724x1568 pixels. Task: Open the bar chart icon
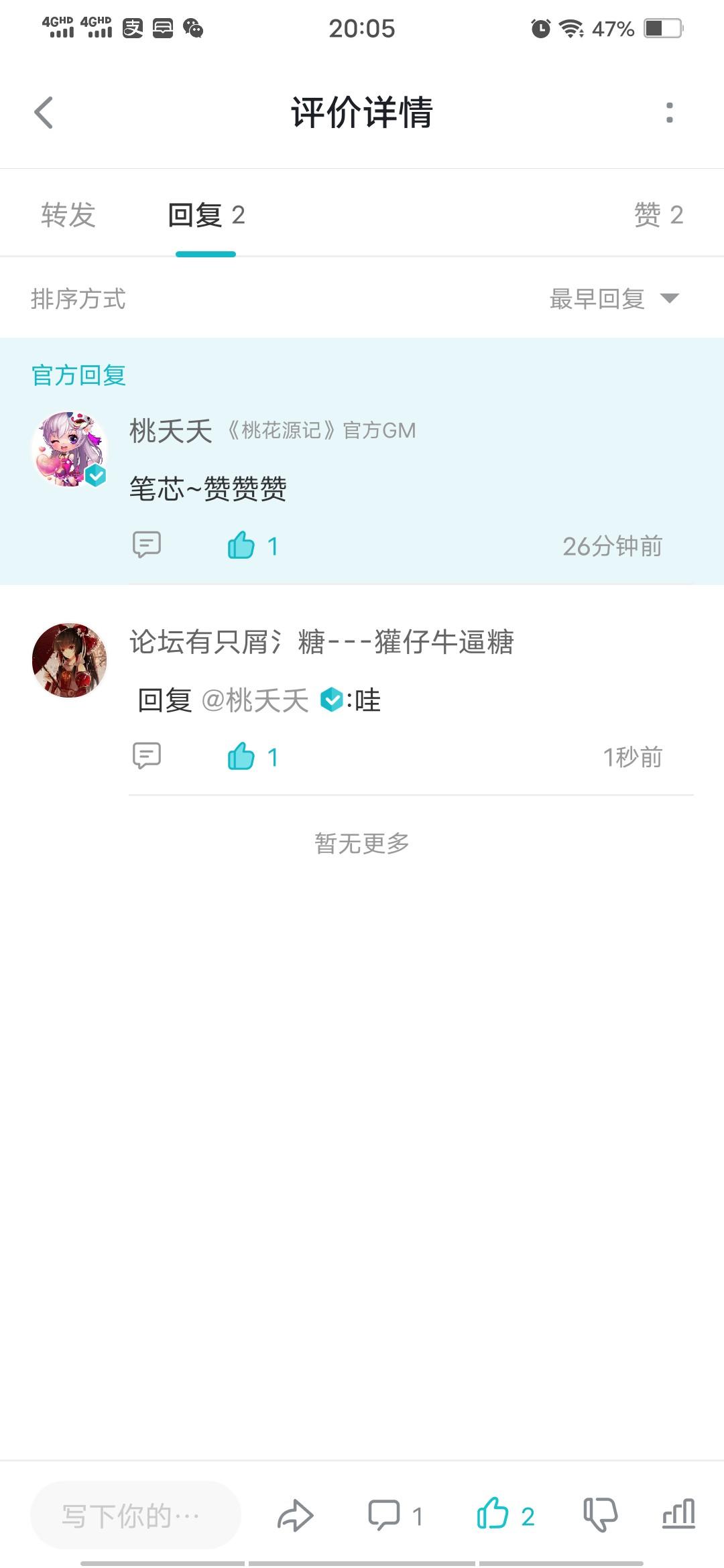(x=678, y=1514)
